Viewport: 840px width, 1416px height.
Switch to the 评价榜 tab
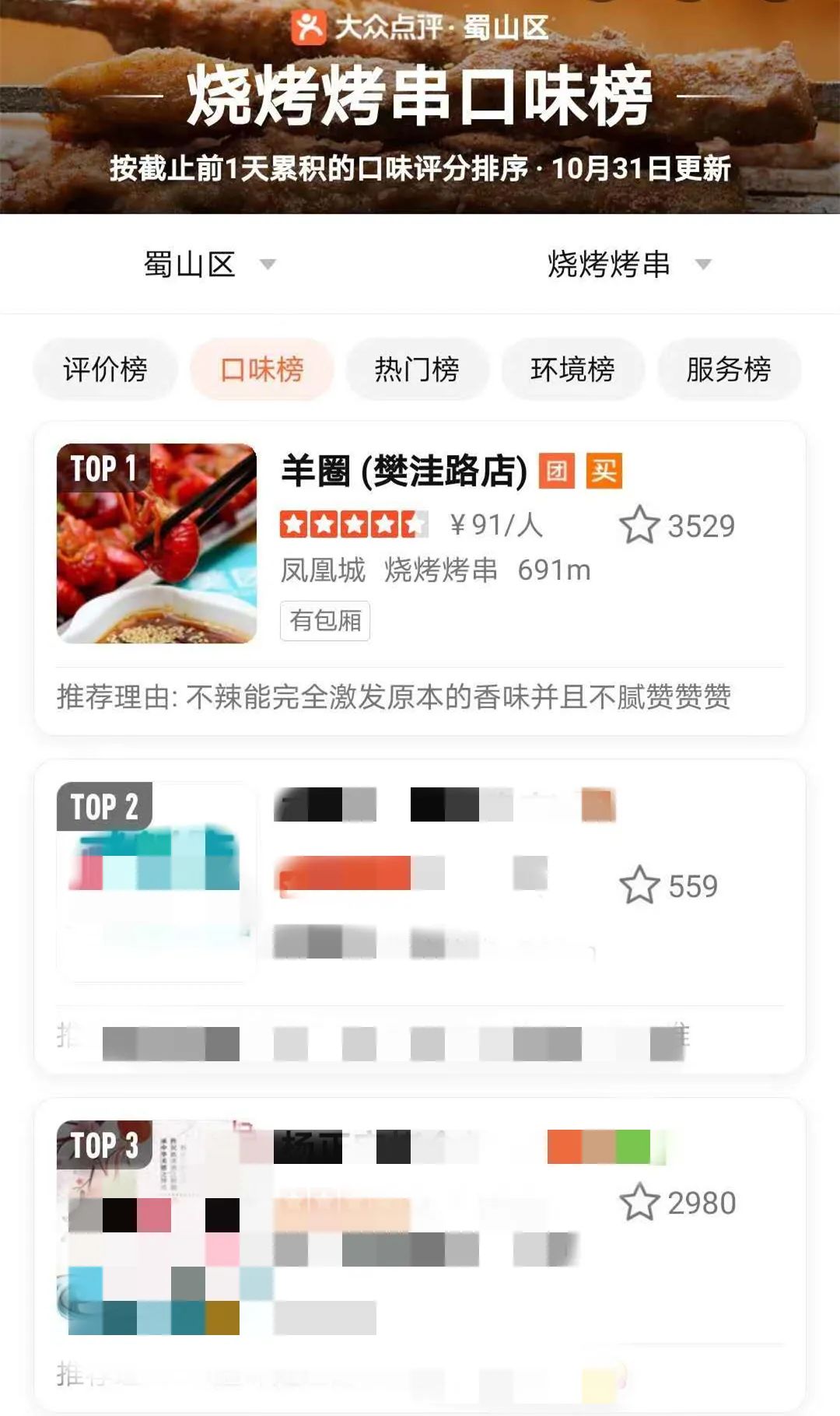[105, 371]
